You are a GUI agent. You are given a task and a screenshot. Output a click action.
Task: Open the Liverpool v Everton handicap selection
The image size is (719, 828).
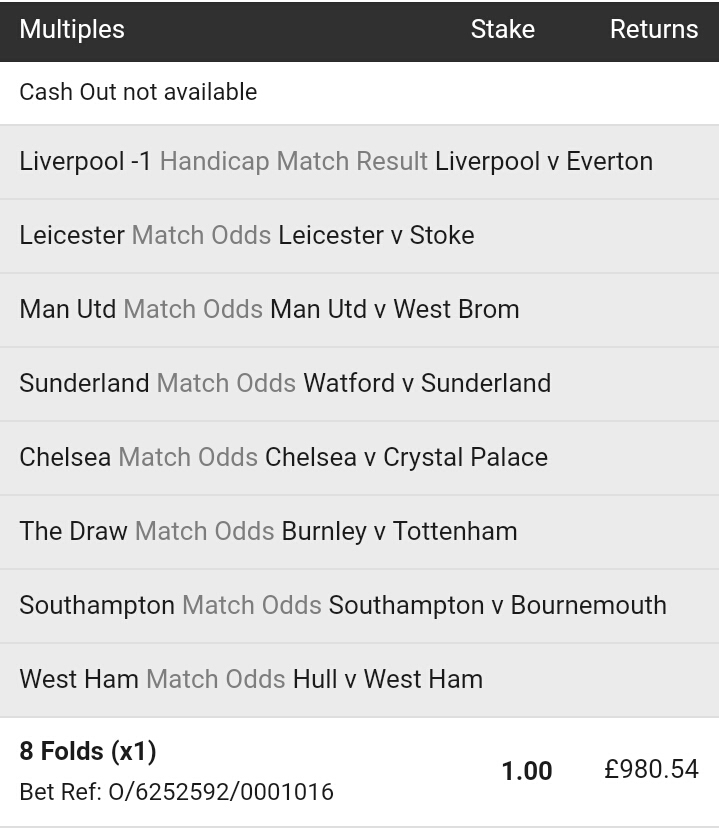336,162
